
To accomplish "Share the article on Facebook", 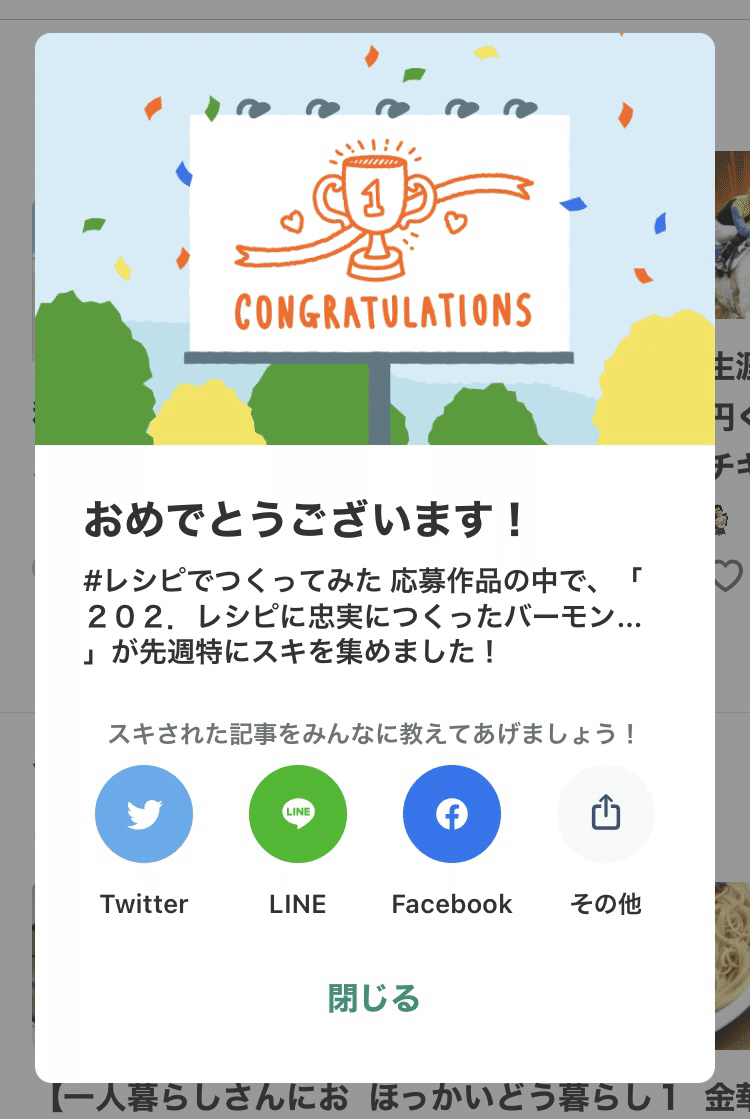I will tap(452, 814).
